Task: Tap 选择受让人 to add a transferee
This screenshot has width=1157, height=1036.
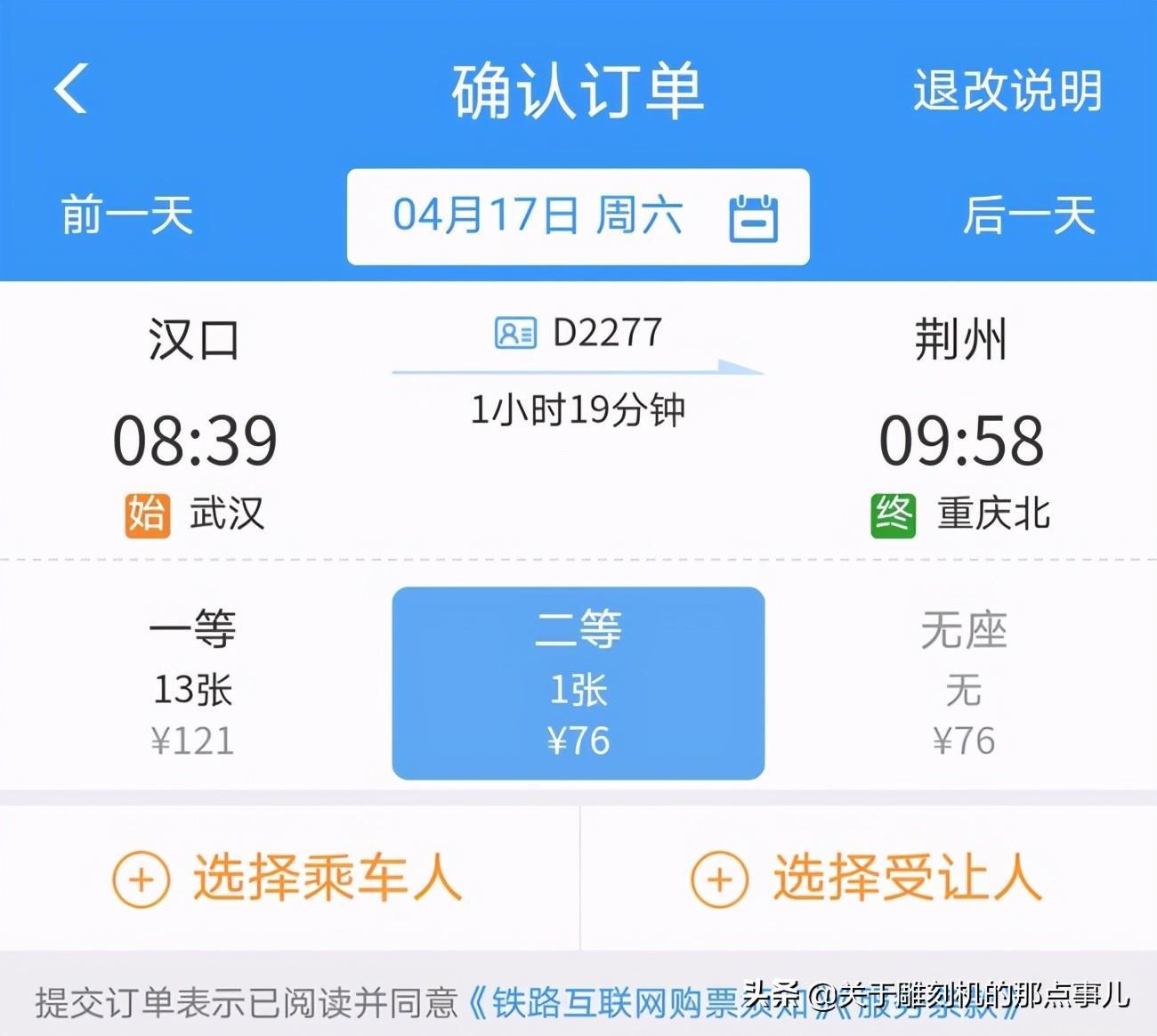Action: click(867, 878)
